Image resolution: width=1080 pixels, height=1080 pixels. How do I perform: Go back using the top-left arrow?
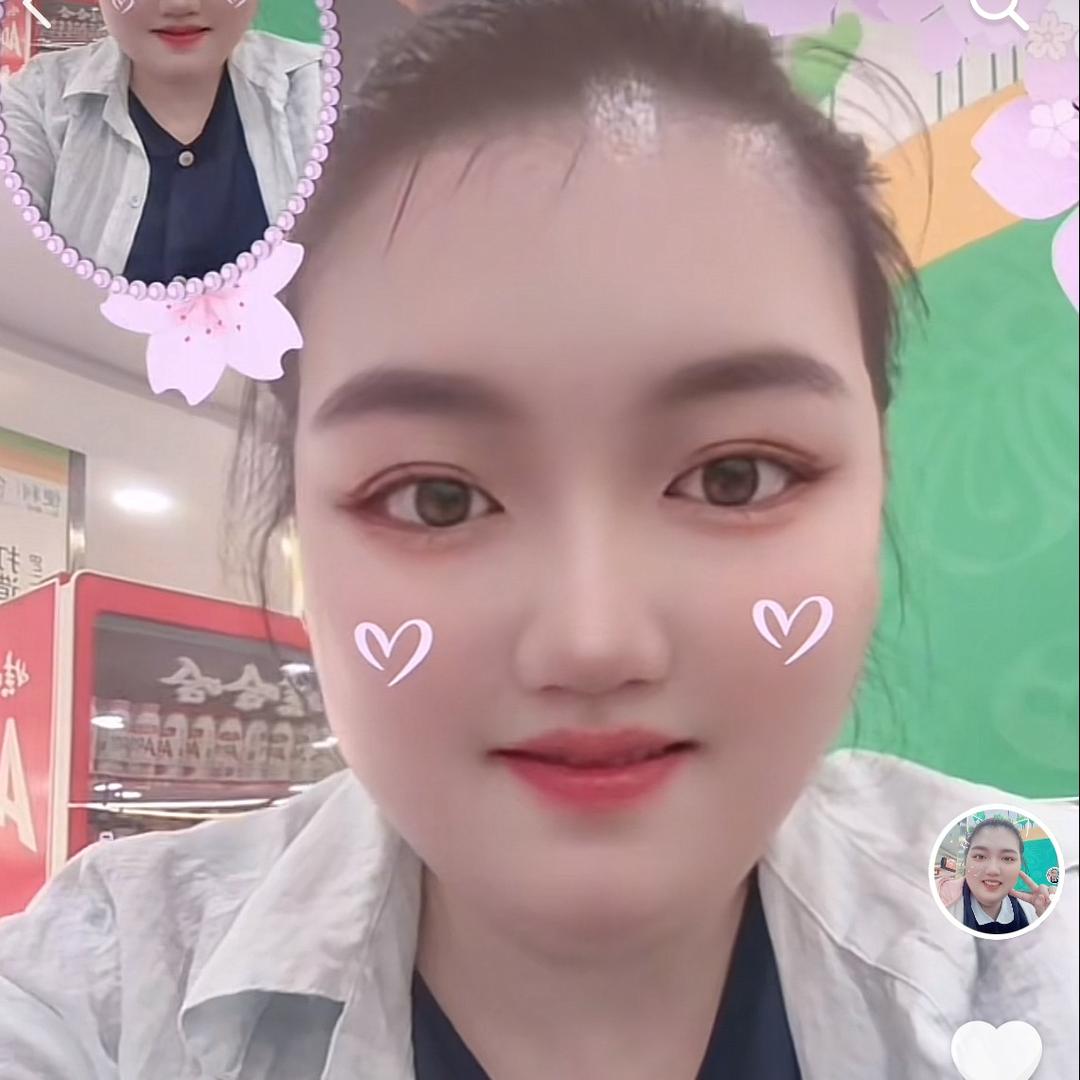pyautogui.click(x=35, y=12)
